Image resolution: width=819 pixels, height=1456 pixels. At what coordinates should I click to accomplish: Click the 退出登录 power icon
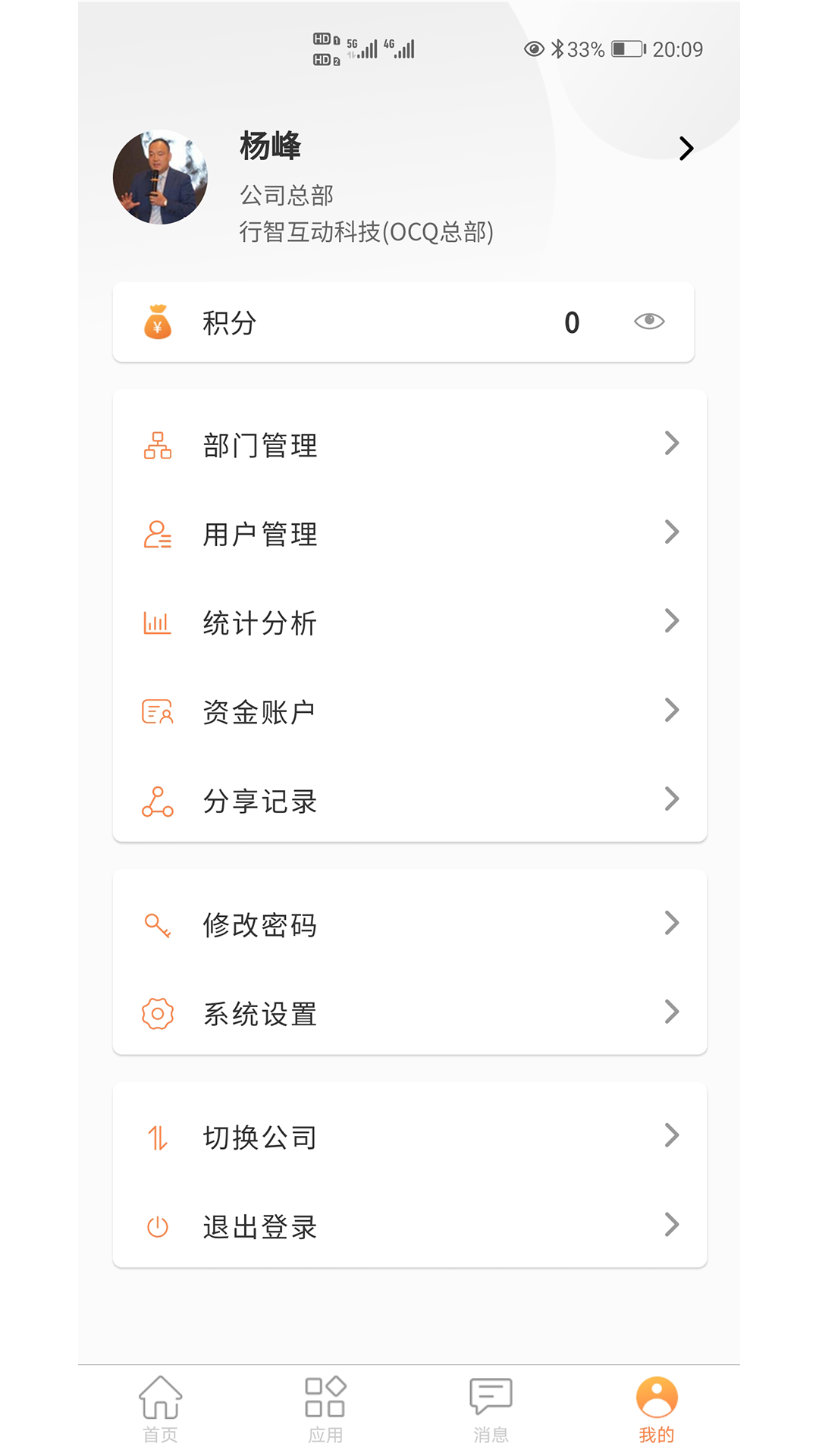(x=157, y=1227)
